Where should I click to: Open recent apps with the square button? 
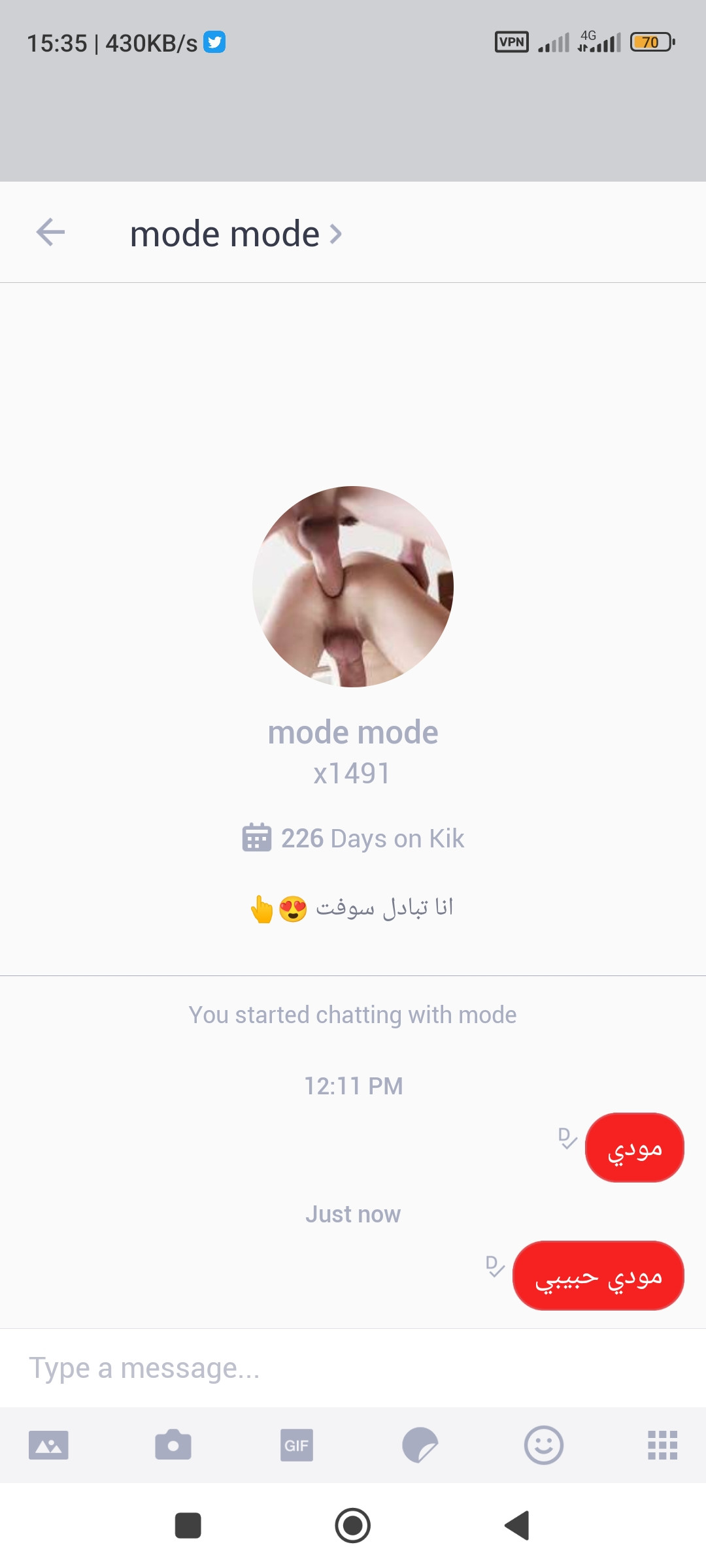point(188,1526)
